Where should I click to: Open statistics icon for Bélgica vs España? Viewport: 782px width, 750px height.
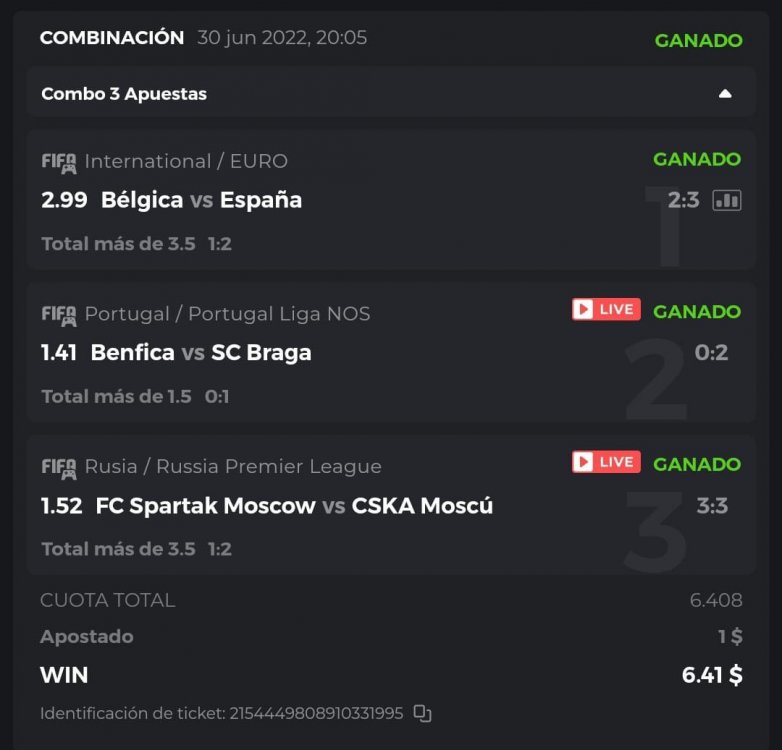pos(727,200)
